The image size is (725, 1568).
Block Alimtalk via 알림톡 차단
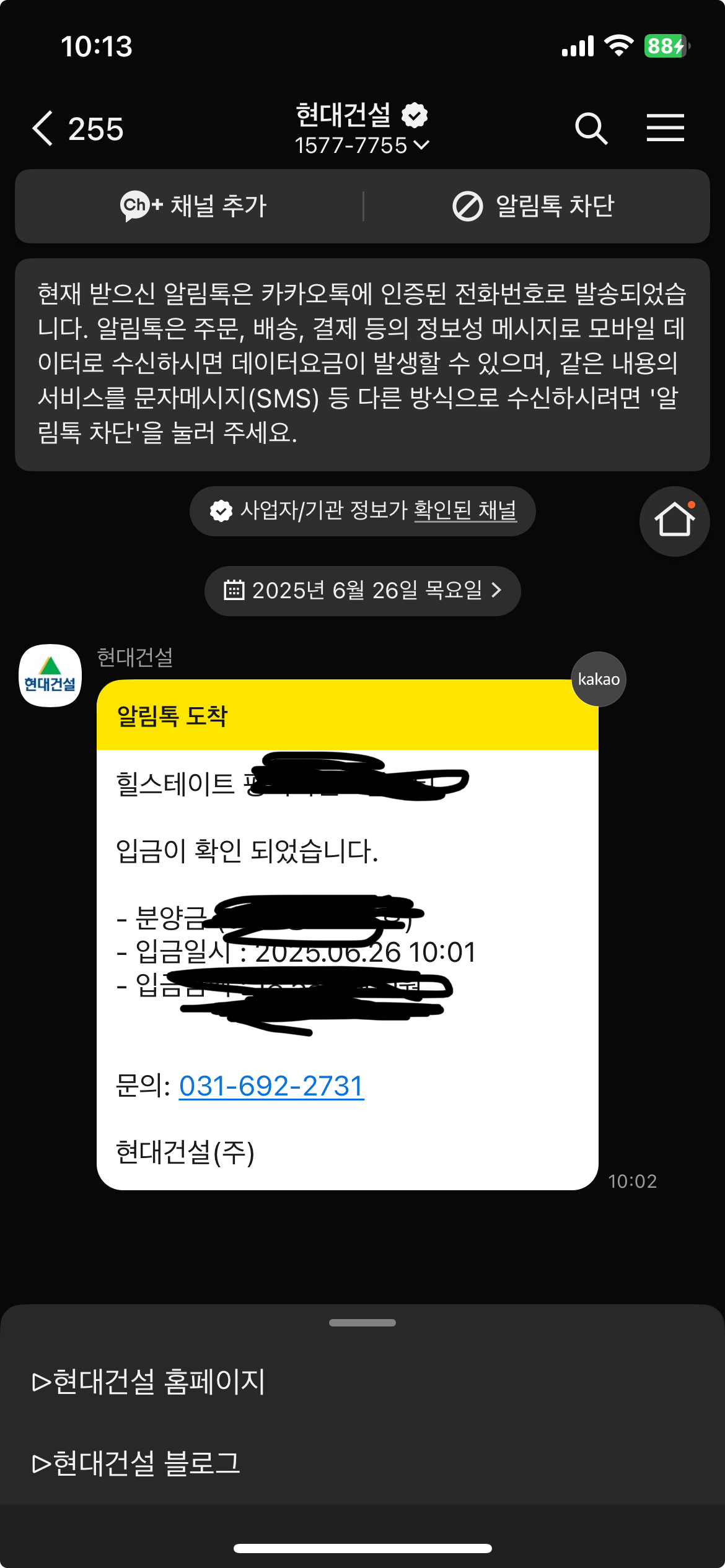pyautogui.click(x=533, y=206)
